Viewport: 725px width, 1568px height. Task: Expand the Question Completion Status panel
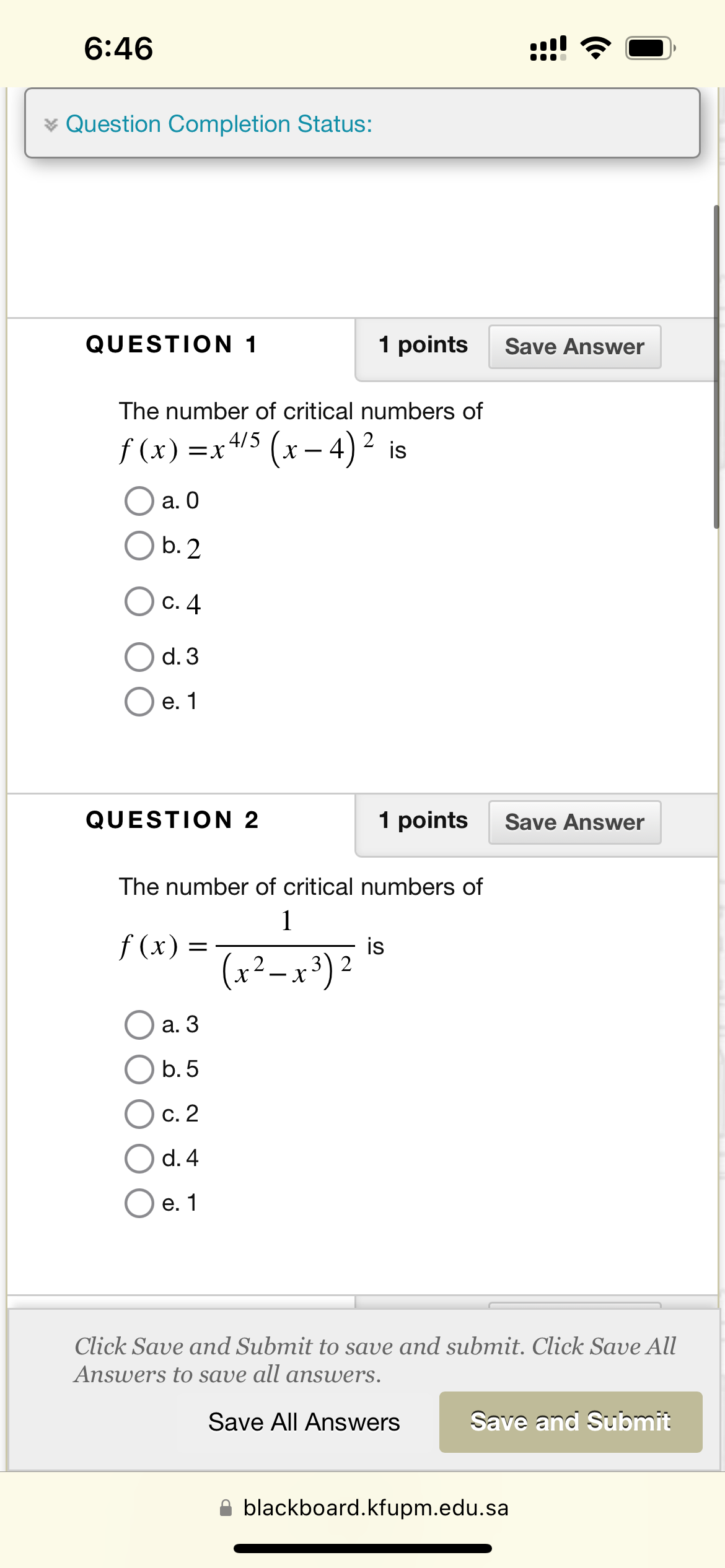point(219,124)
